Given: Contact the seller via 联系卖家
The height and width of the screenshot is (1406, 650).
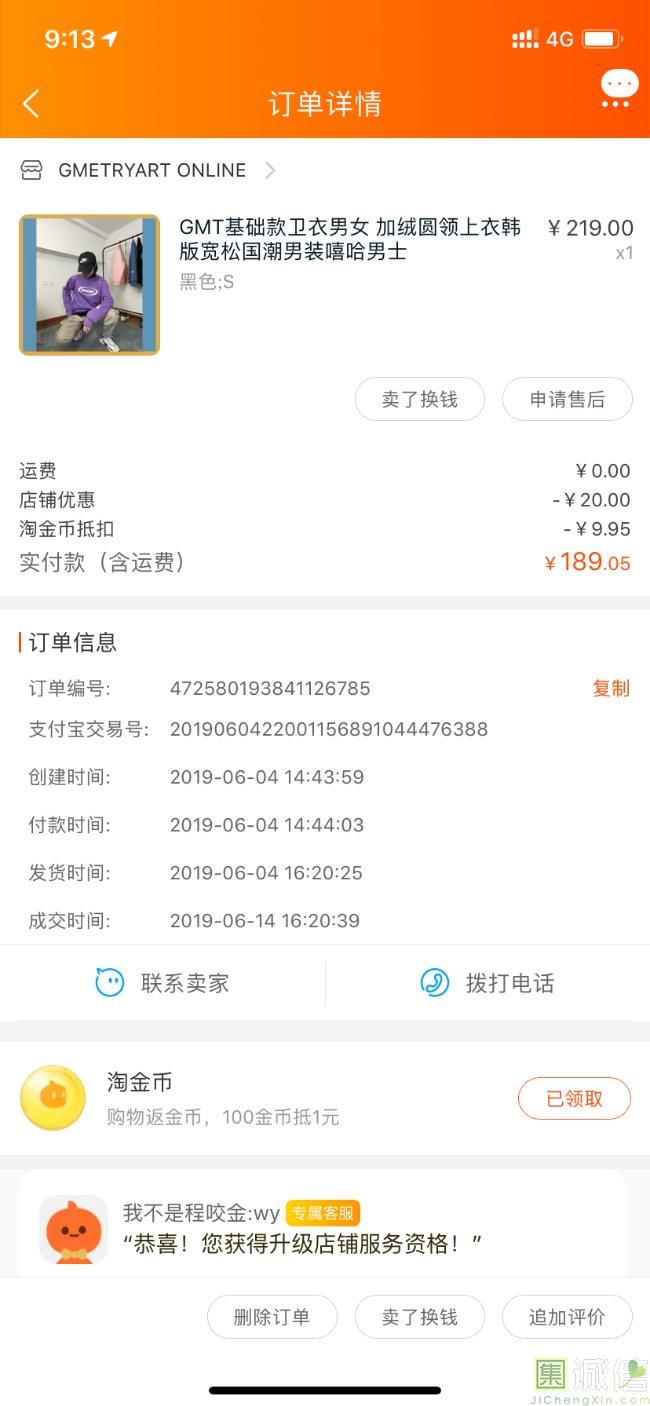Looking at the screenshot, I should click(162, 983).
